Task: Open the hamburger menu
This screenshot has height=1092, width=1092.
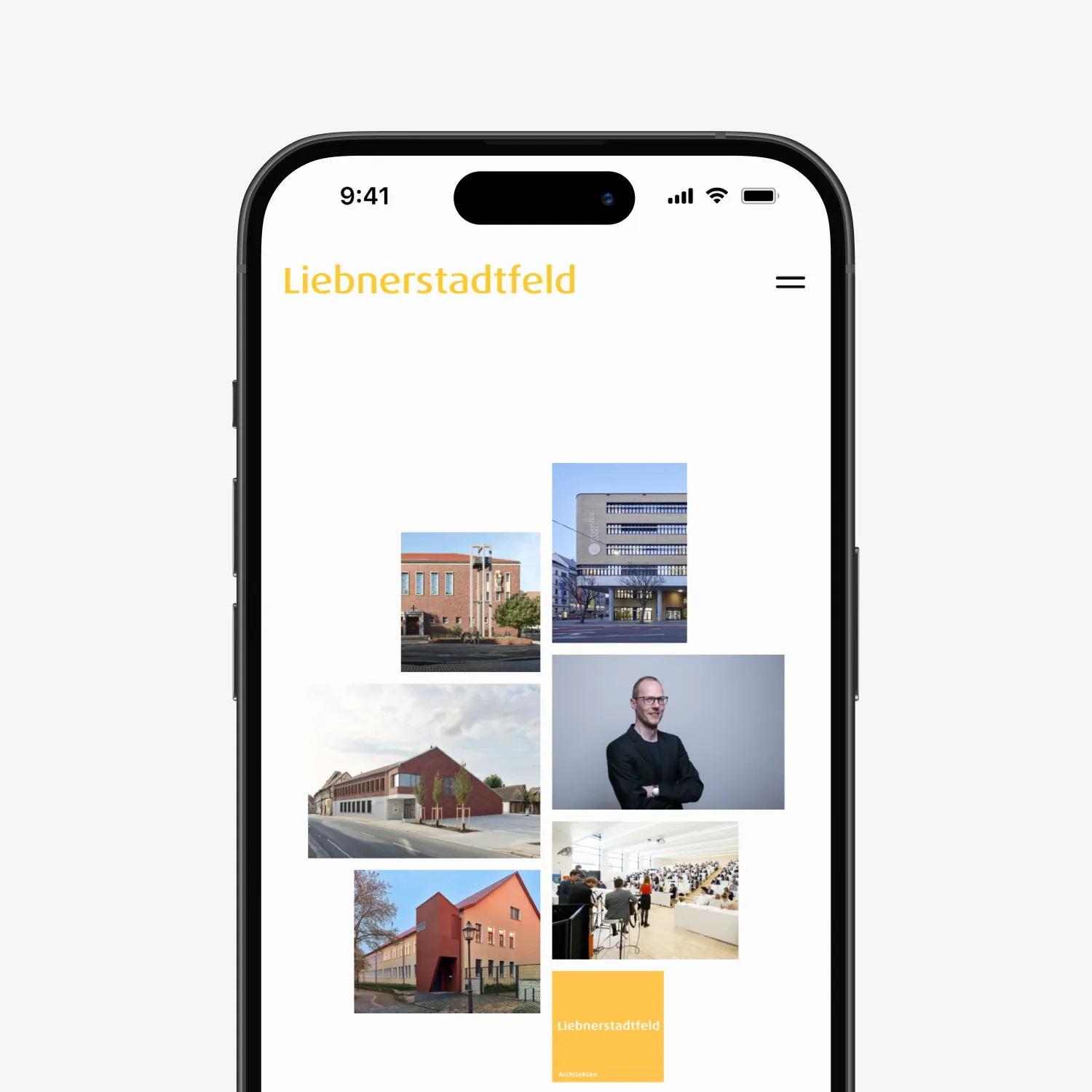Action: coord(790,282)
